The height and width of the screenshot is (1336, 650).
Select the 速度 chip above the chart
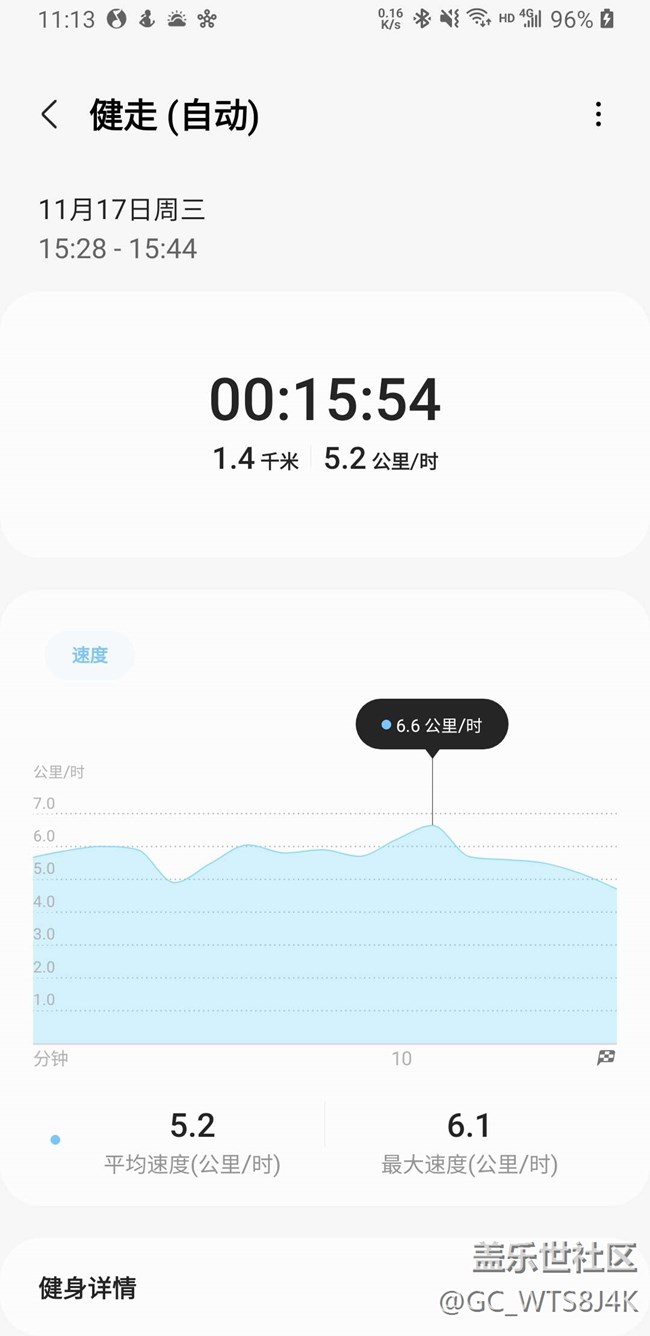coord(90,655)
